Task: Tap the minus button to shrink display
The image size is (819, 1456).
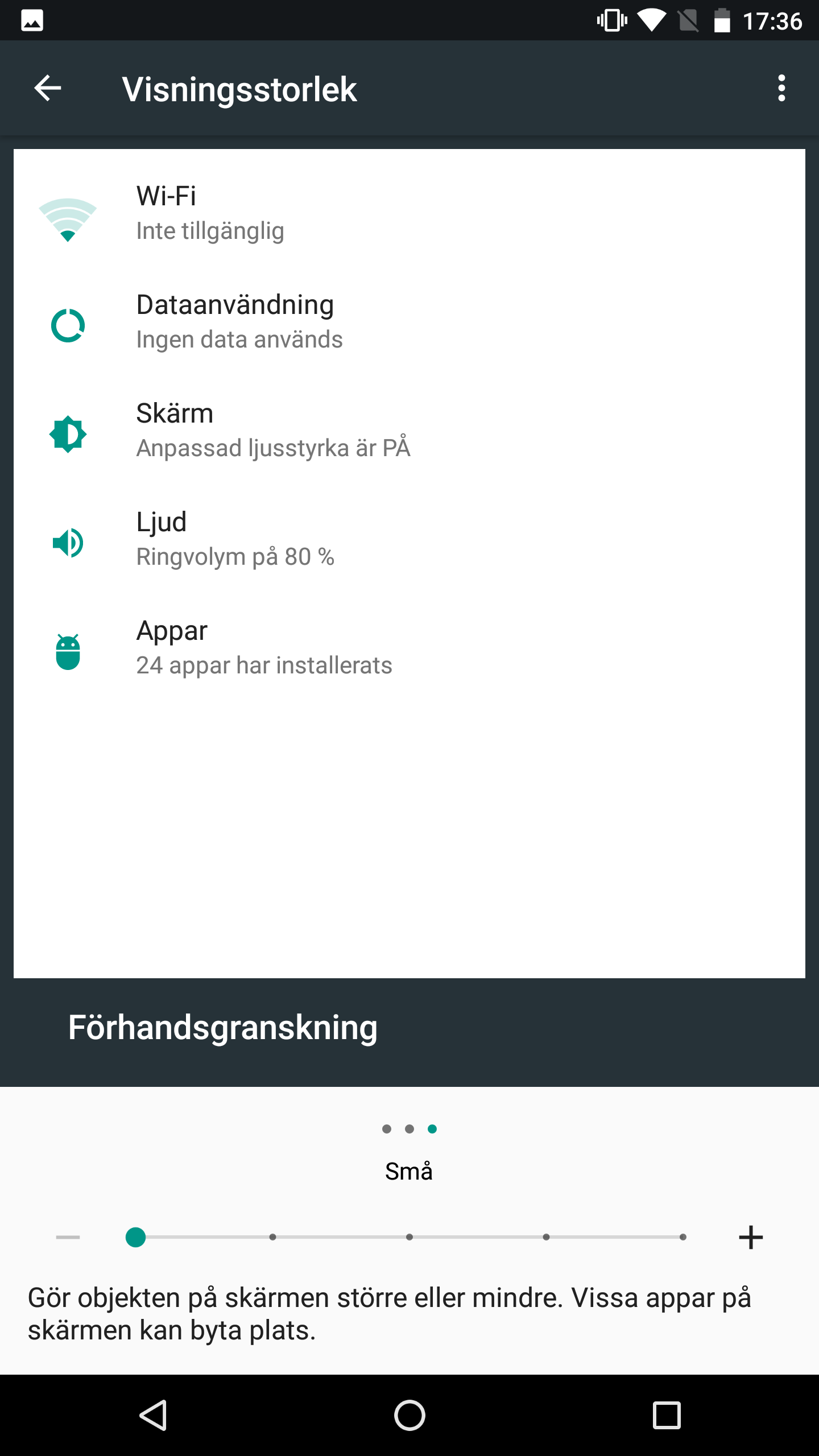Action: pyautogui.click(x=68, y=1237)
